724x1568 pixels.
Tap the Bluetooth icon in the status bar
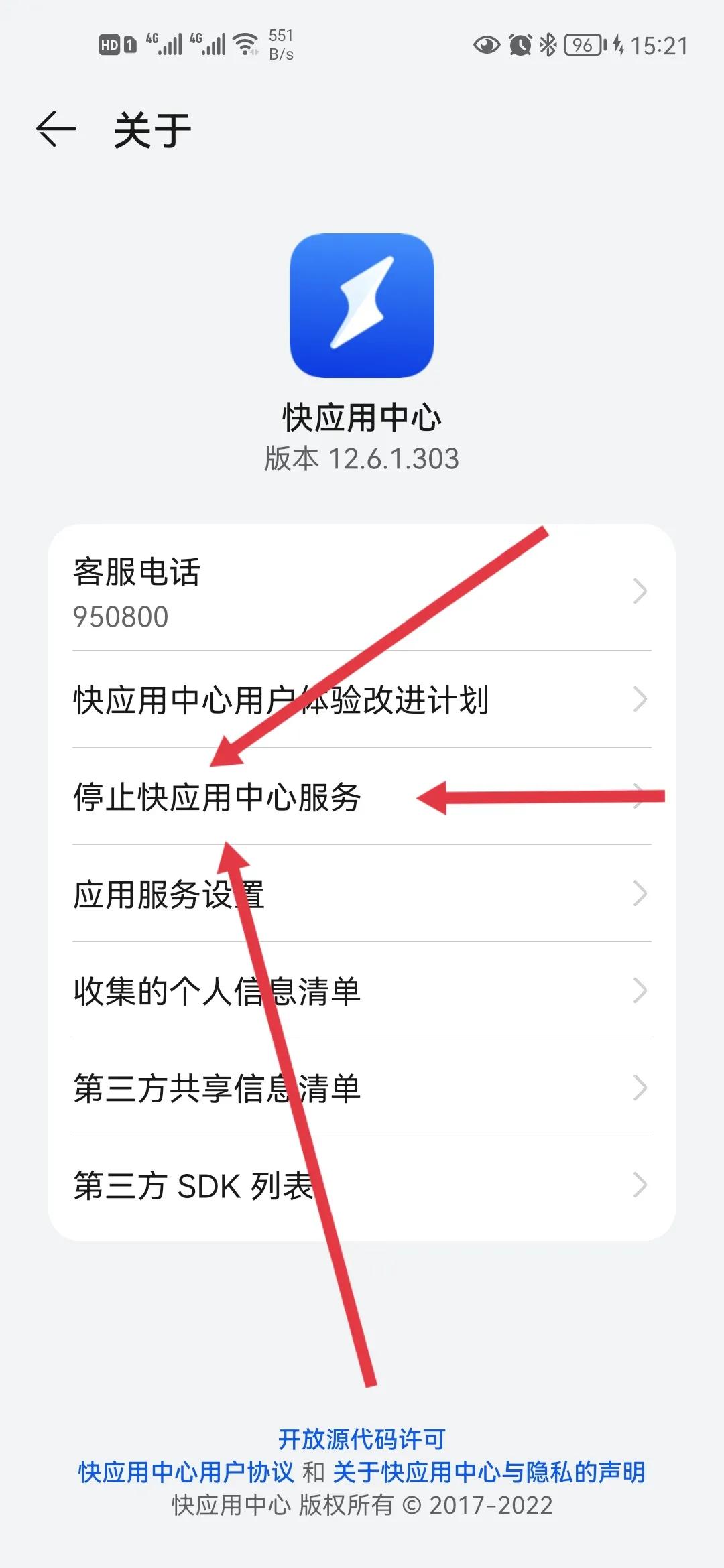(546, 44)
